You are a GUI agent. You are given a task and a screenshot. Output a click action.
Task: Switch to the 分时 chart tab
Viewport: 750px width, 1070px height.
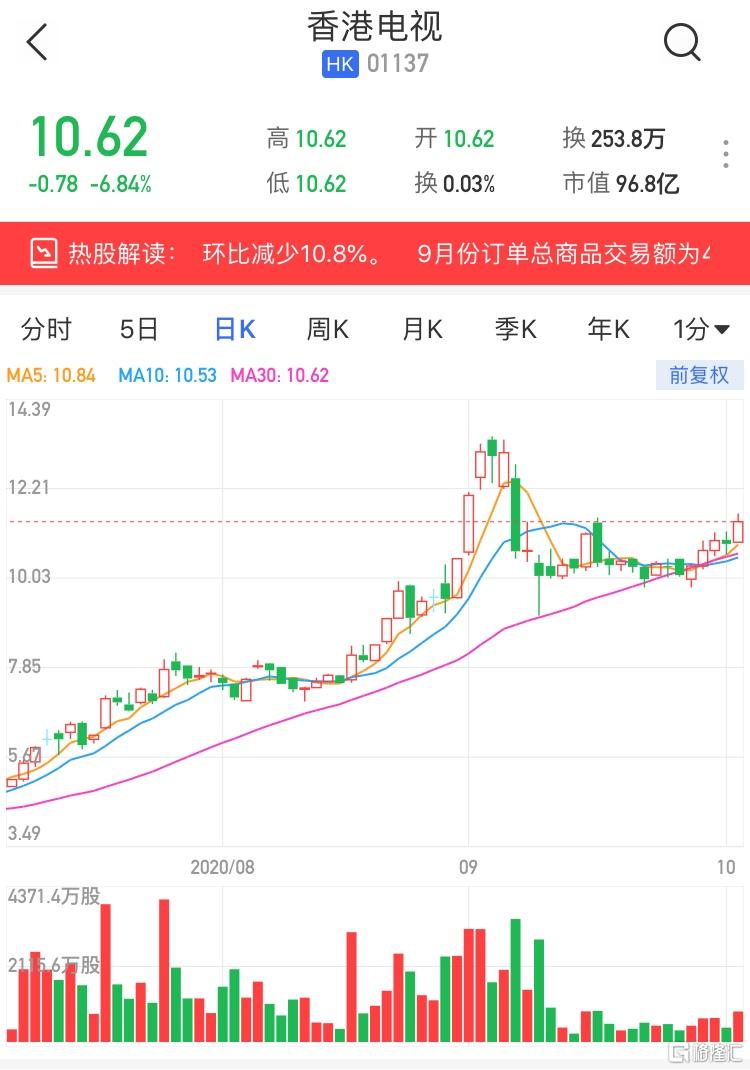[x=46, y=329]
